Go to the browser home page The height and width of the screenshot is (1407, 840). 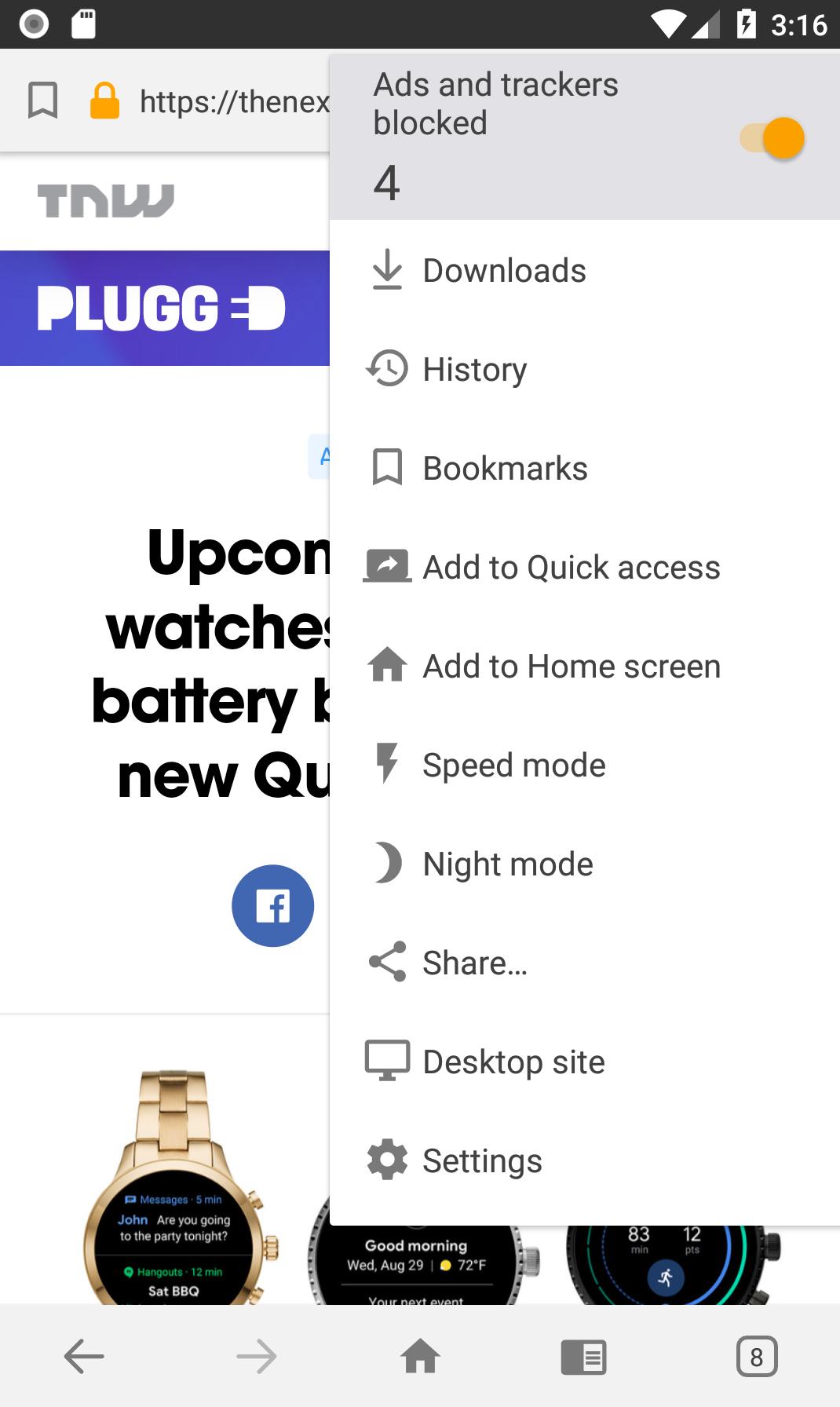[x=420, y=1356]
